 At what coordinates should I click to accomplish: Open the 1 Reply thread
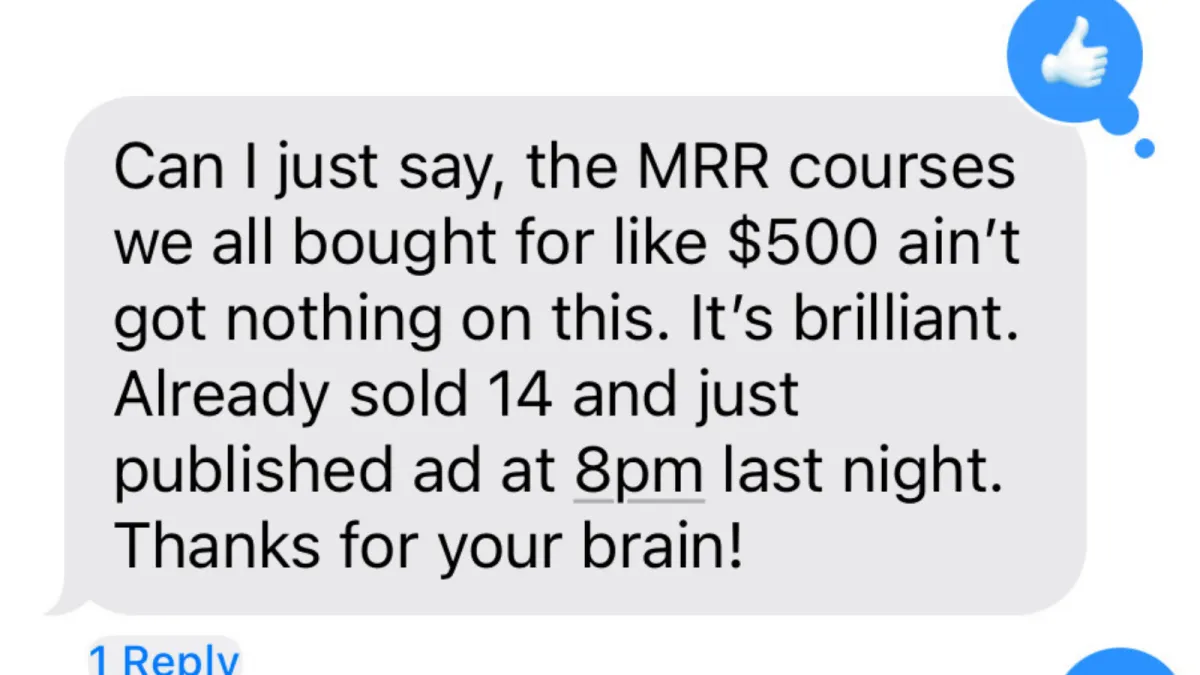click(x=165, y=659)
